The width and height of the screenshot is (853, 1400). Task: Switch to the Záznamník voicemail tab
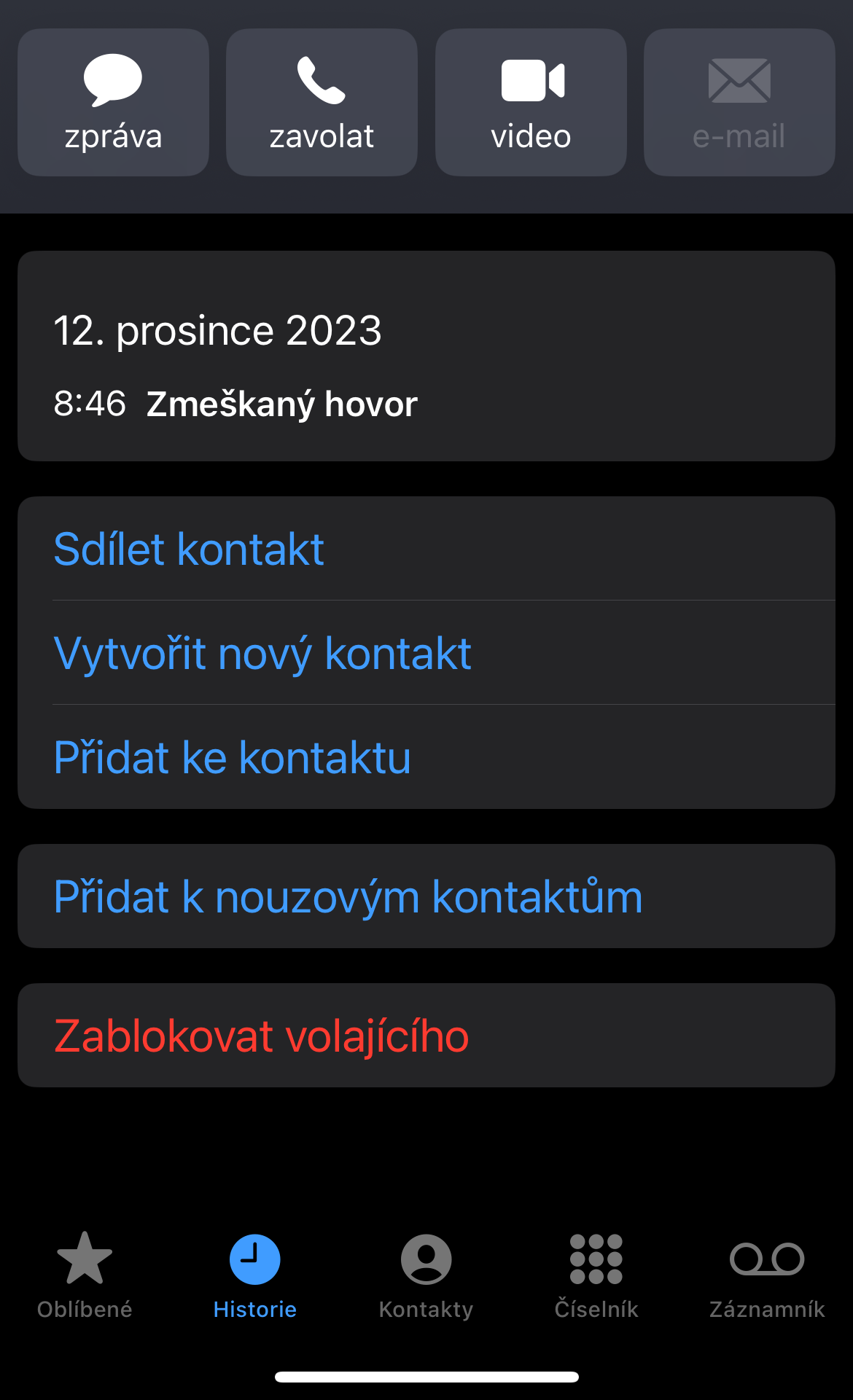[767, 1275]
